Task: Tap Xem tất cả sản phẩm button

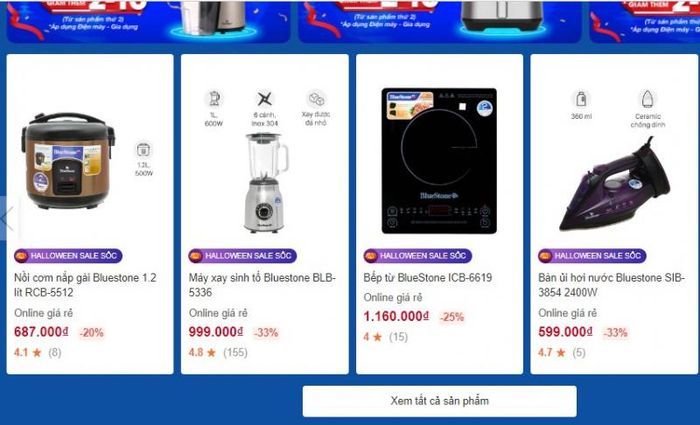Action: [439, 401]
